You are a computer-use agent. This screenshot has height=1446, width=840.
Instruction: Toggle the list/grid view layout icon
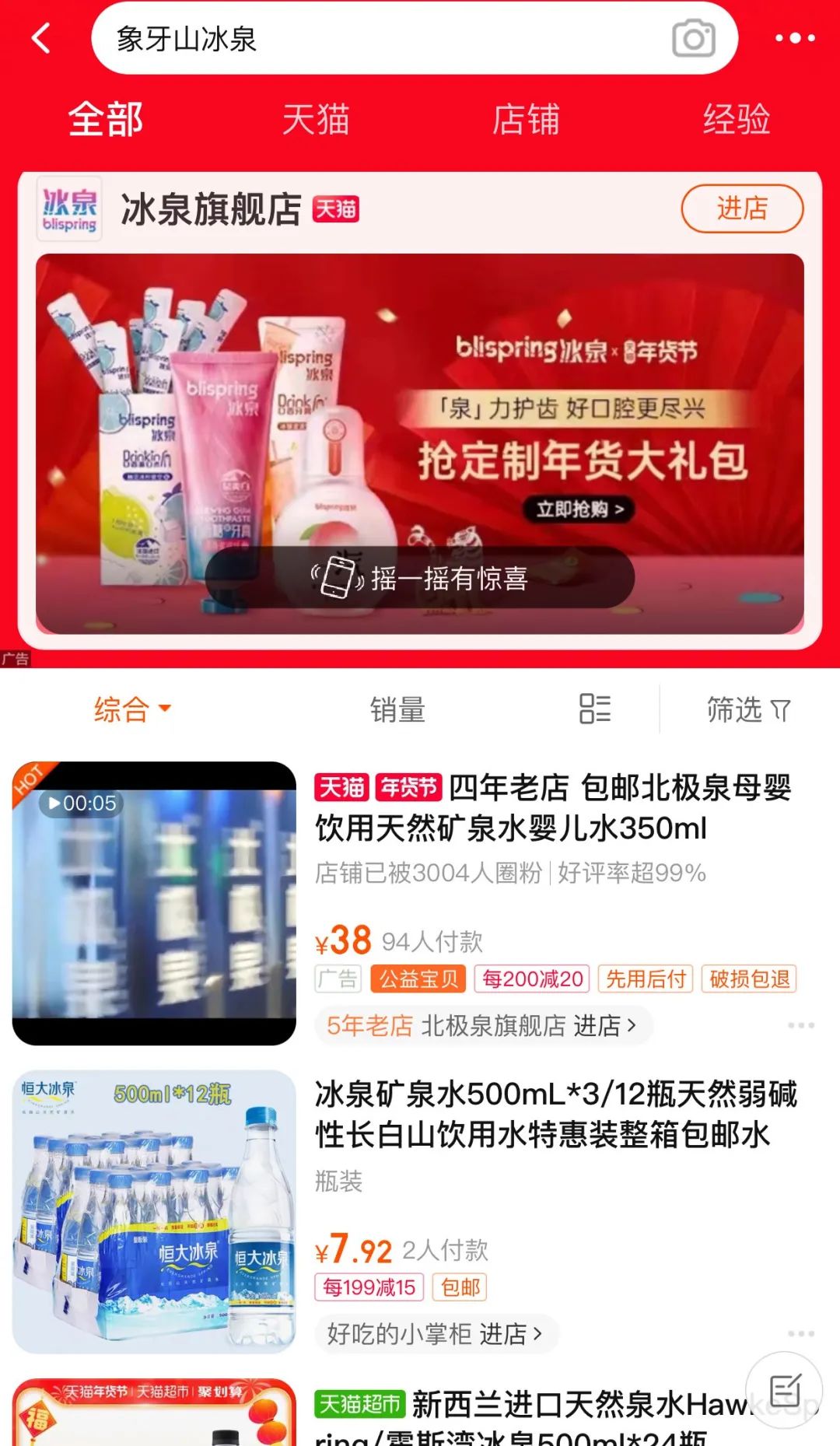pos(595,709)
